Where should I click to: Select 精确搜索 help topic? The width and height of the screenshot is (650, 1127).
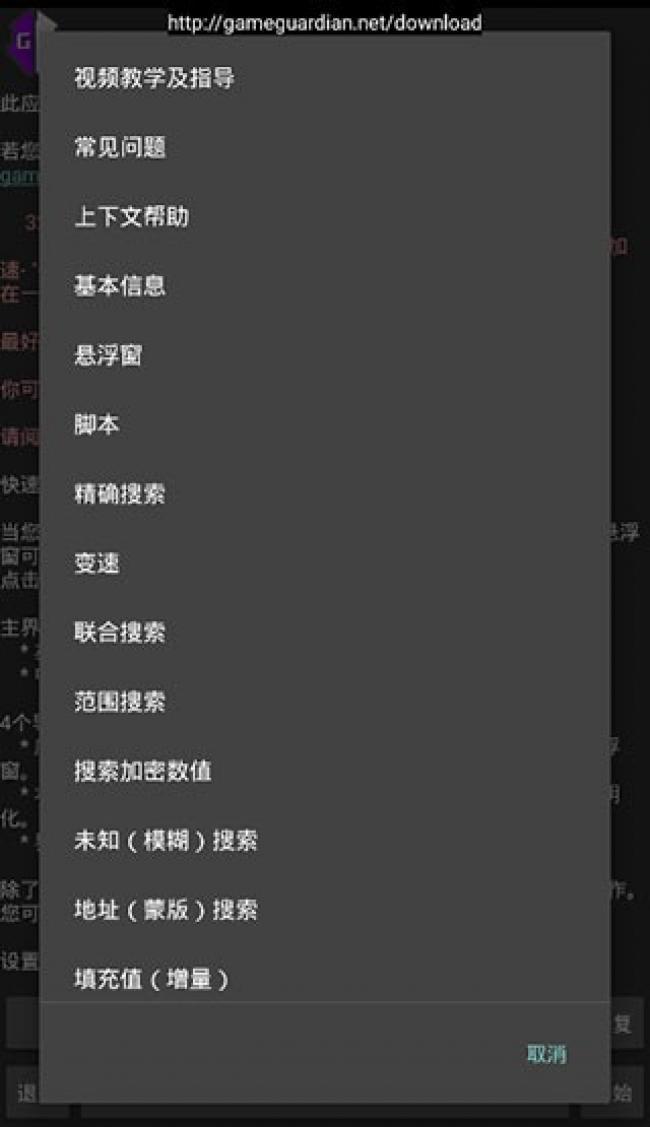pos(120,494)
